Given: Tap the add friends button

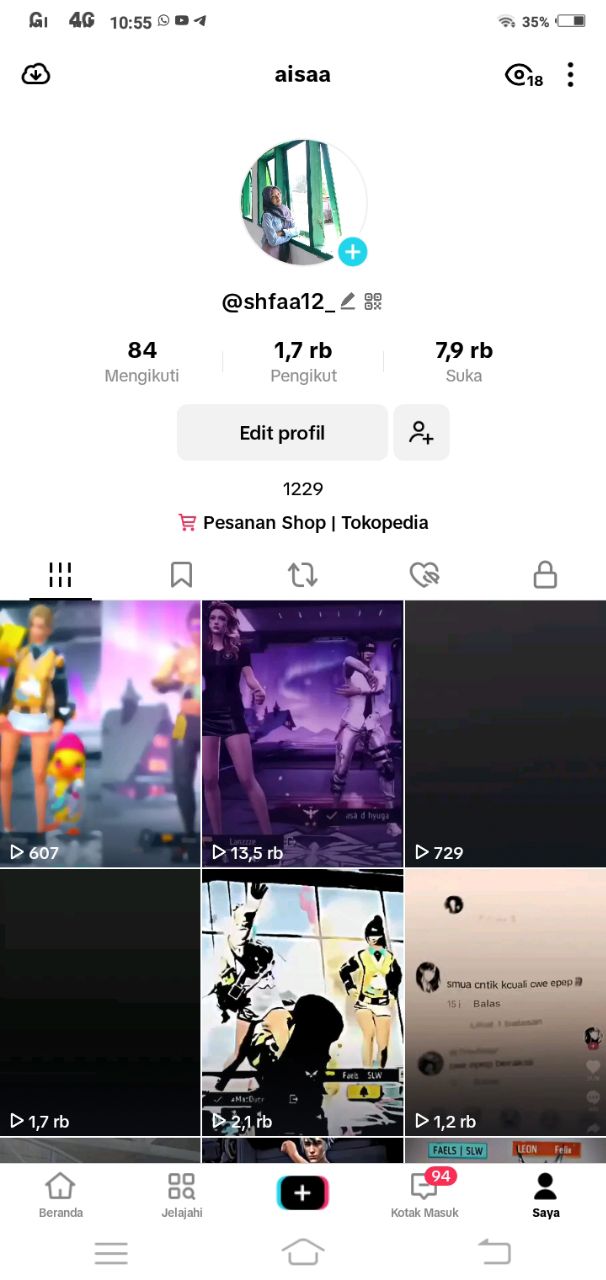Looking at the screenshot, I should [x=421, y=433].
